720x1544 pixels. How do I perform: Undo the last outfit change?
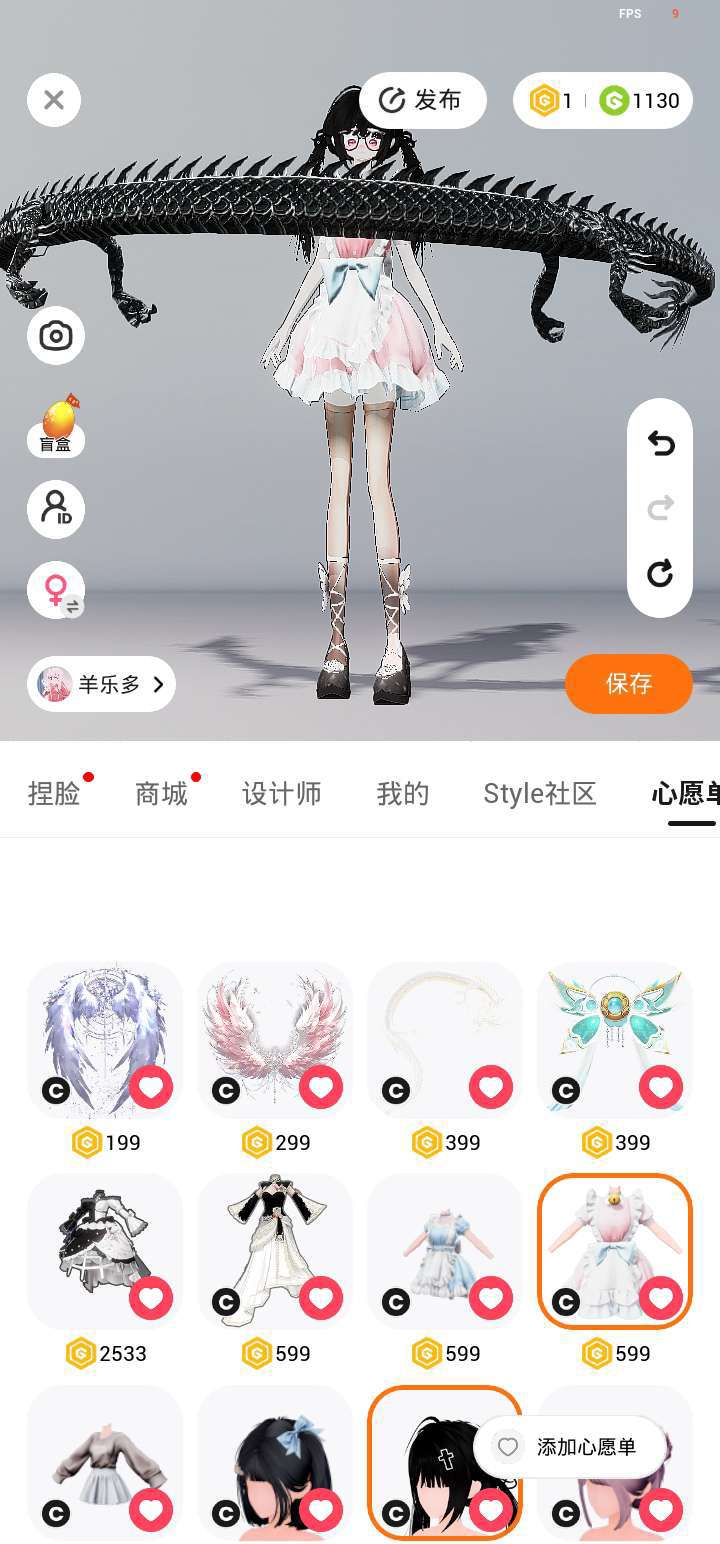coord(660,443)
